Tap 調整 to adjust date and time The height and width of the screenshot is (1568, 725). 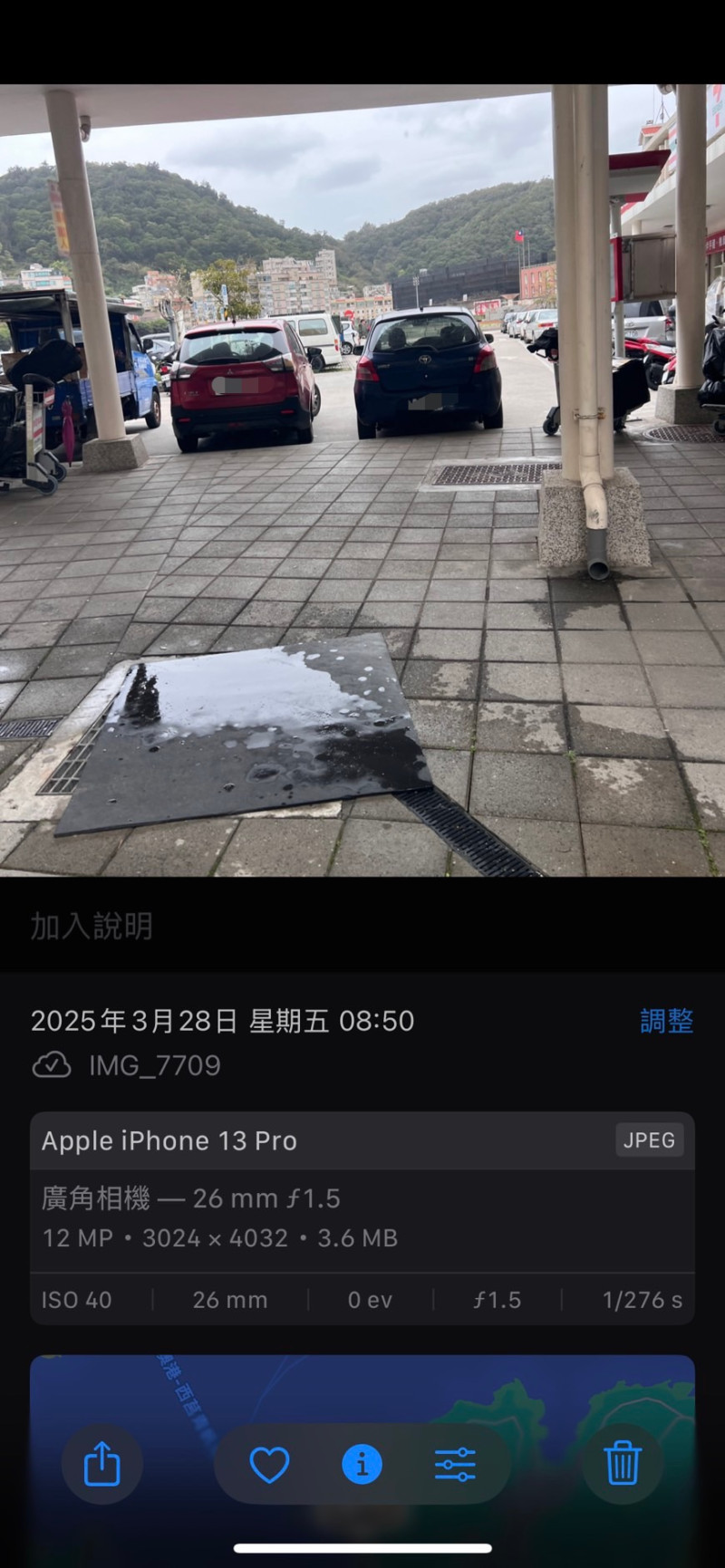click(x=666, y=1021)
